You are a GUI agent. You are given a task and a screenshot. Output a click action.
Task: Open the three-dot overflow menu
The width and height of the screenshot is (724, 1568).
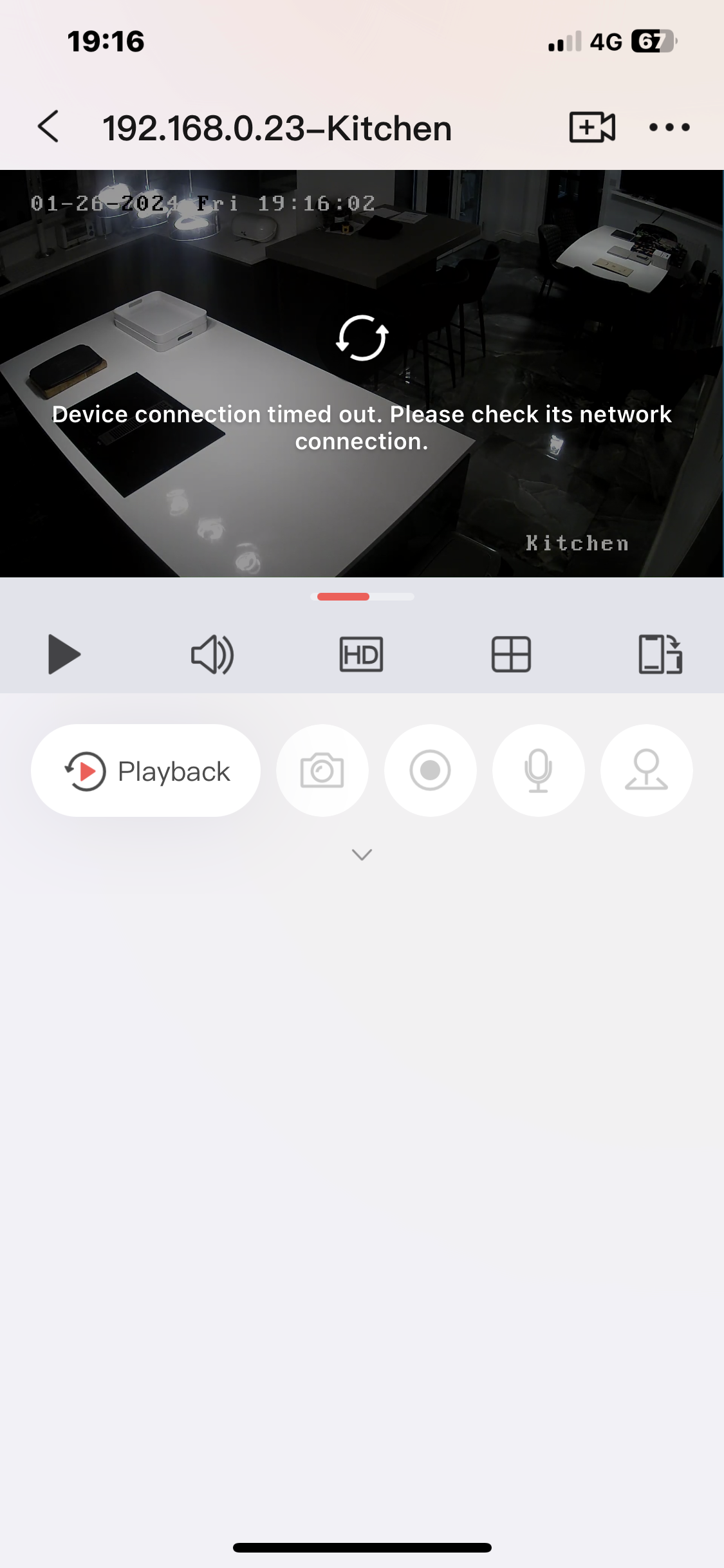click(669, 127)
